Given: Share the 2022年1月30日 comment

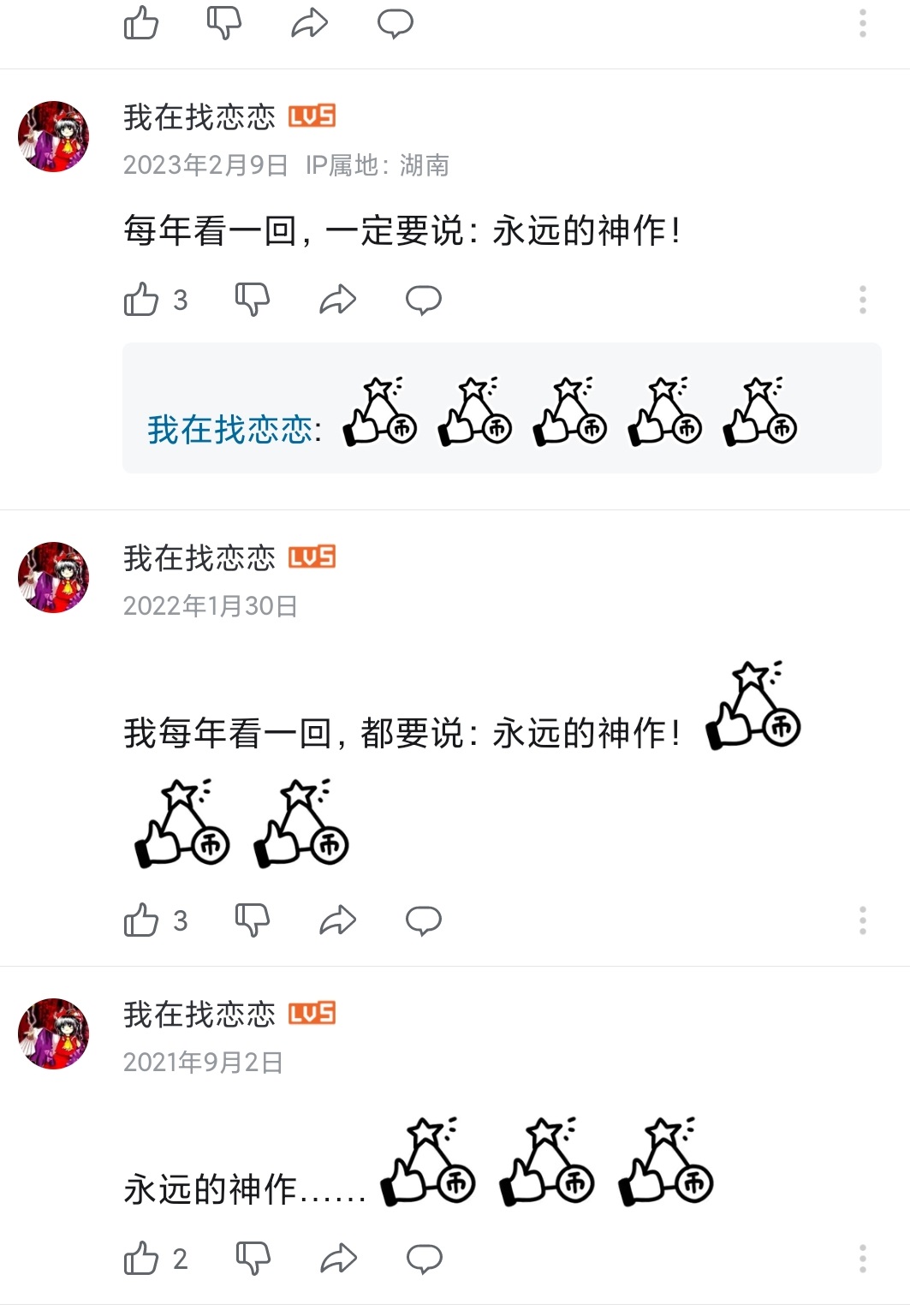Looking at the screenshot, I should pos(337,920).
